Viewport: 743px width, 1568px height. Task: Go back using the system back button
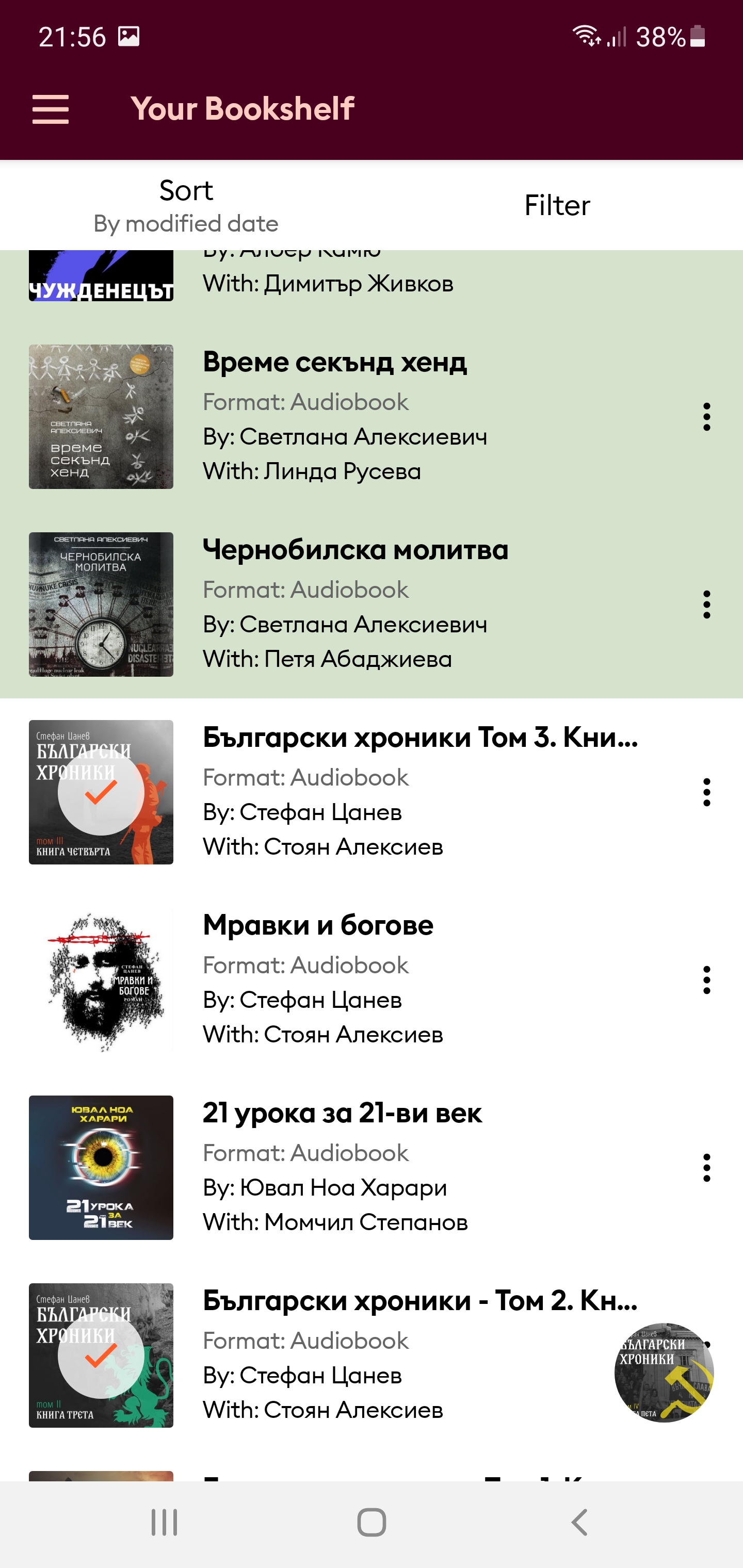[579, 1522]
